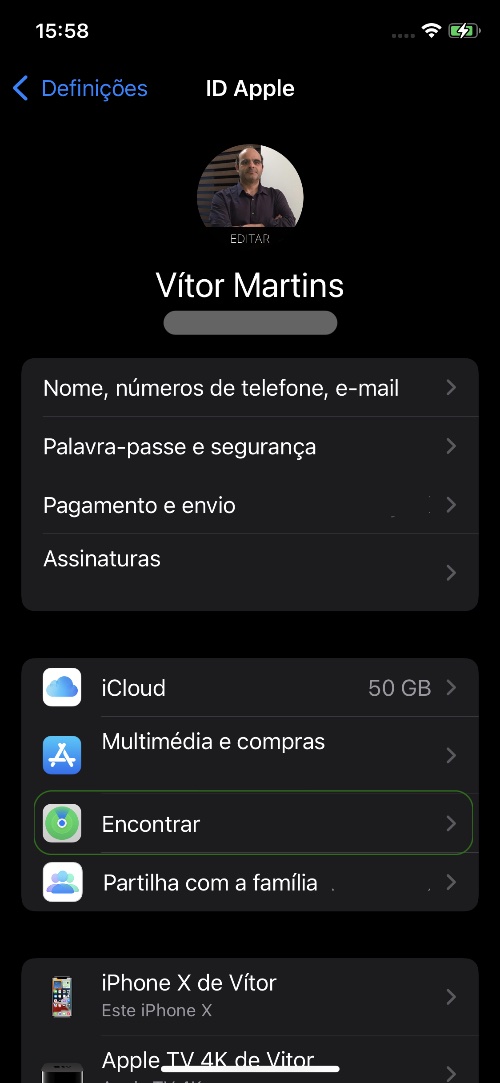The height and width of the screenshot is (1083, 500).
Task: Open Nome, números de telefone, e-mail
Action: pos(250,387)
